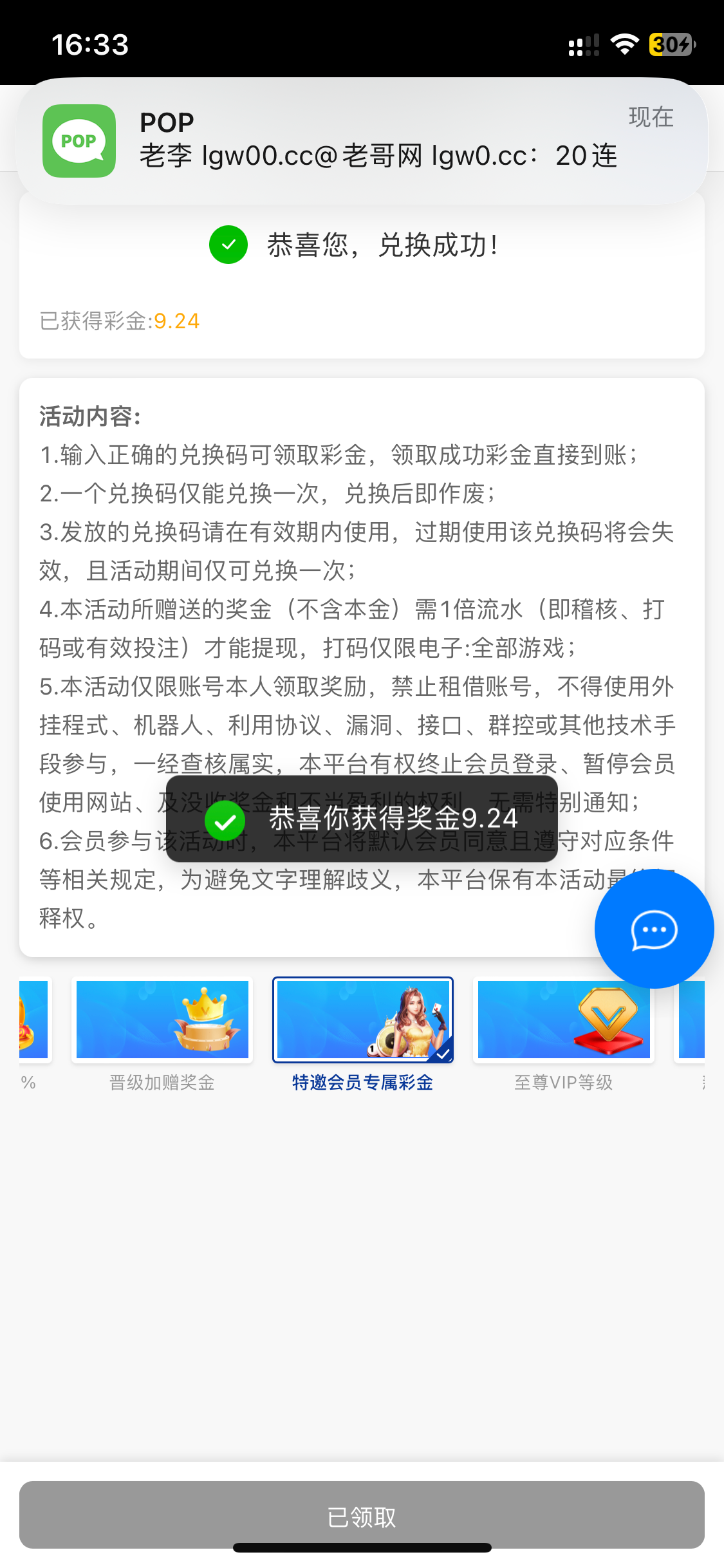724x1568 pixels.
Task: Open the POP notification banner
Action: (x=362, y=140)
